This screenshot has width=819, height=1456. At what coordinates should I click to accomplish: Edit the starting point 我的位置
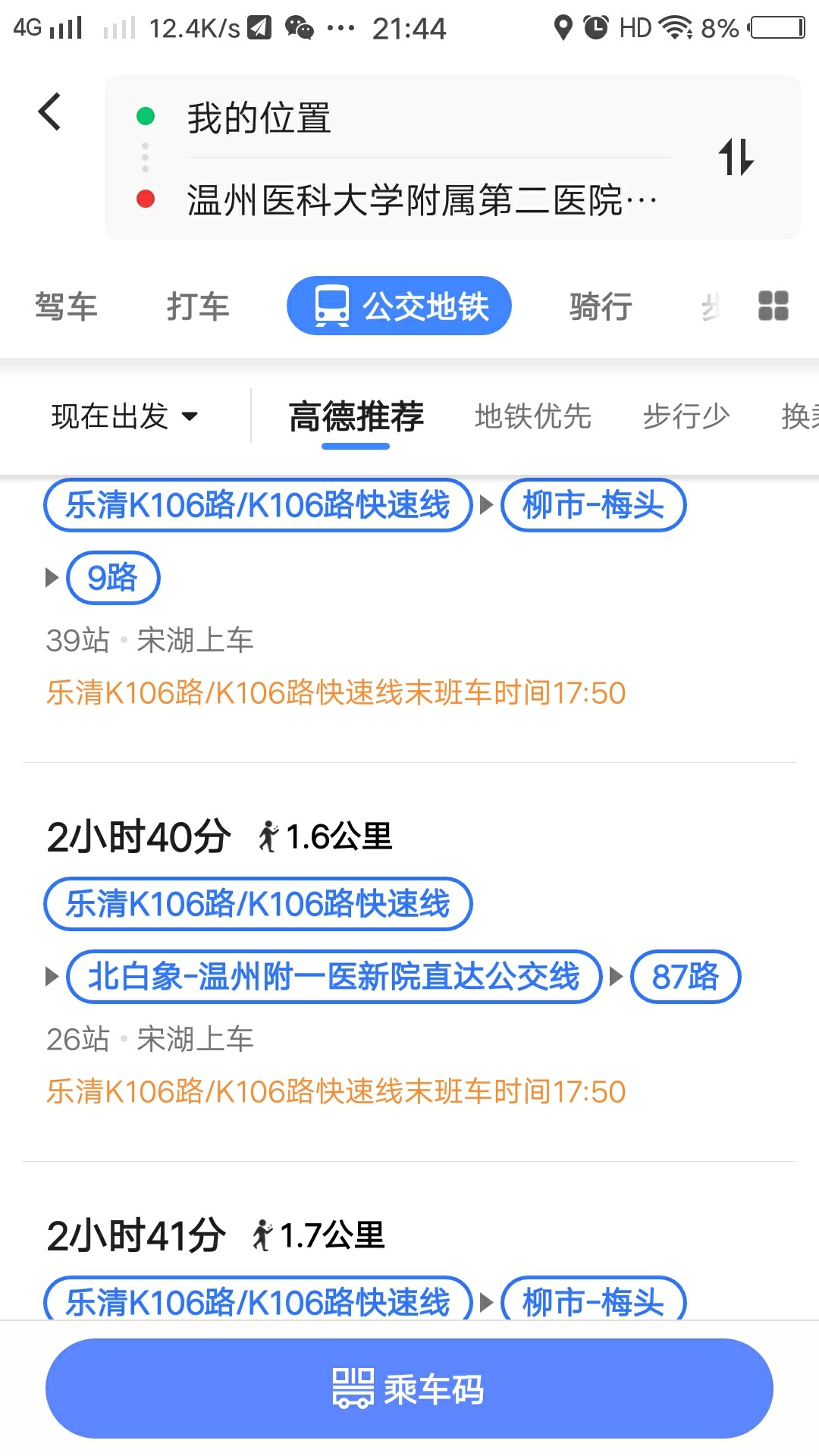428,118
